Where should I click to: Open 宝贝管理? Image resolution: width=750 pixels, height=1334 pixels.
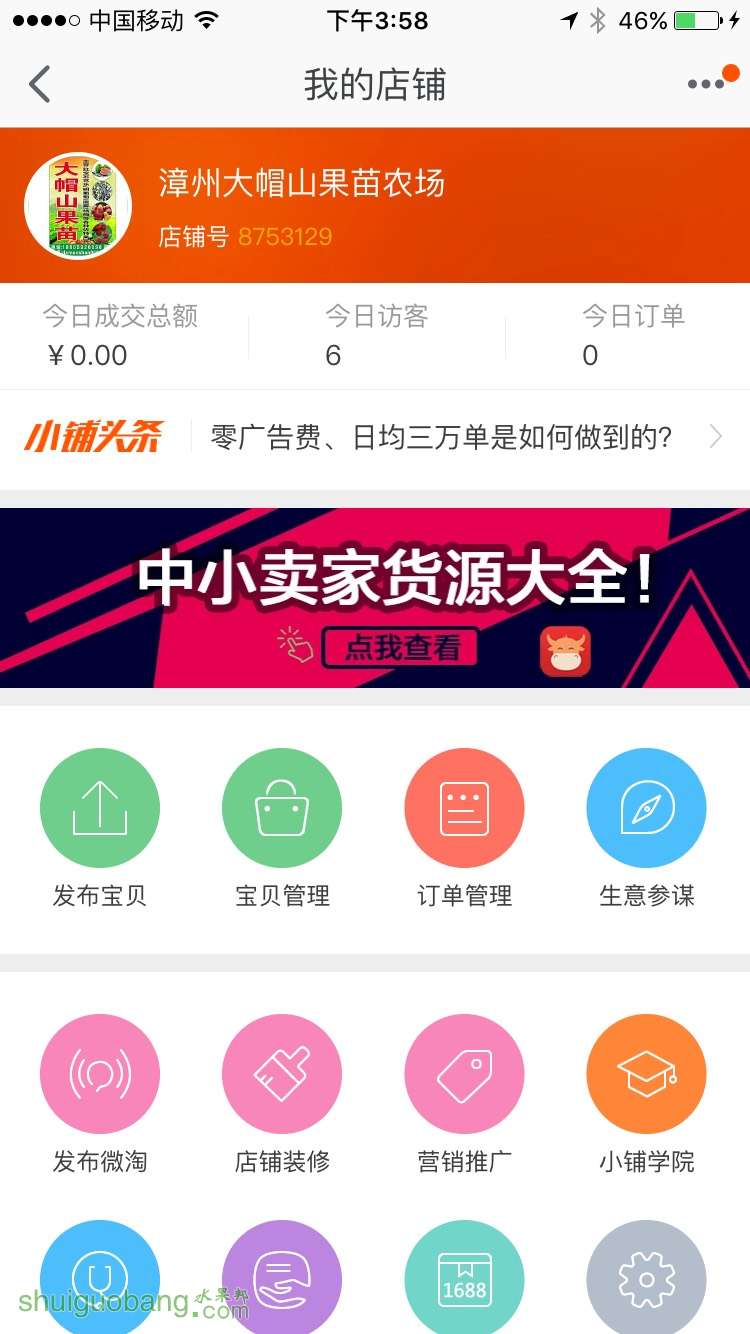click(282, 808)
